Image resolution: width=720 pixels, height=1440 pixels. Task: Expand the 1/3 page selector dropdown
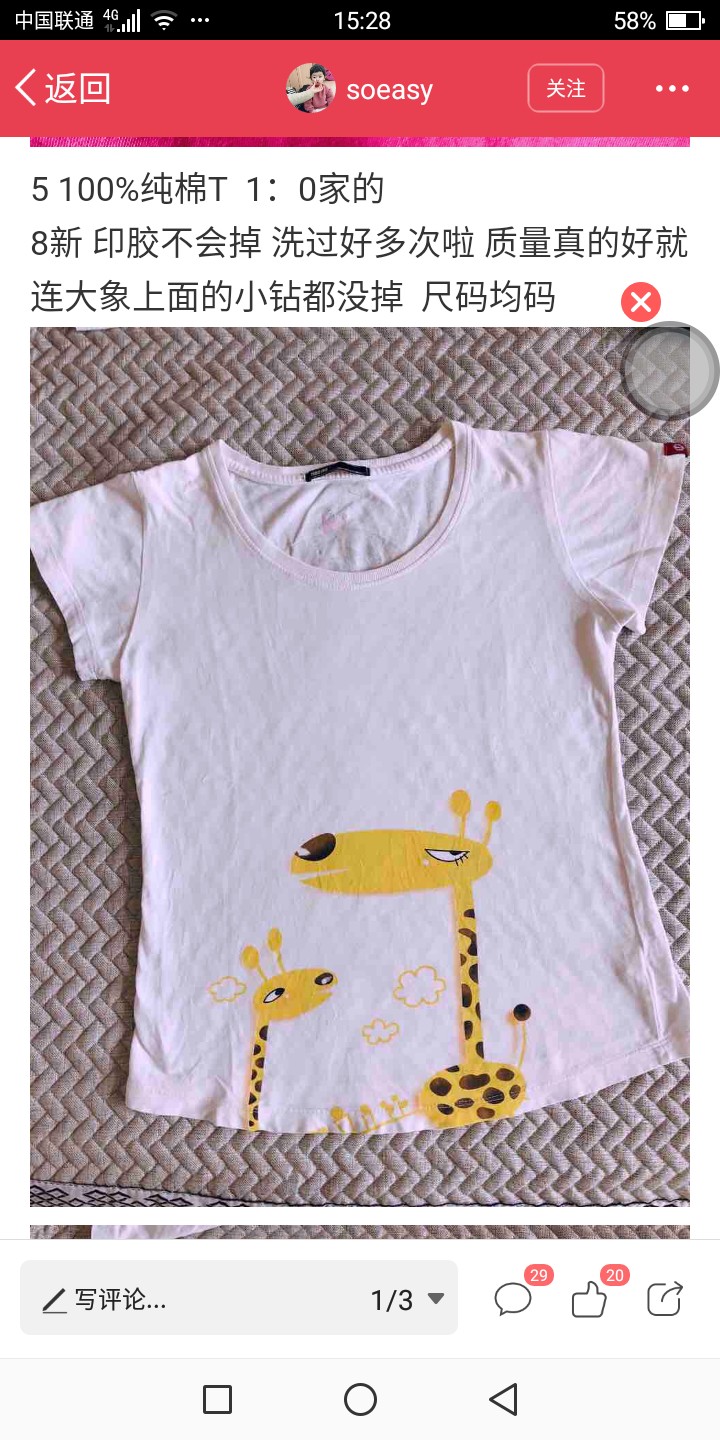[x=407, y=1299]
